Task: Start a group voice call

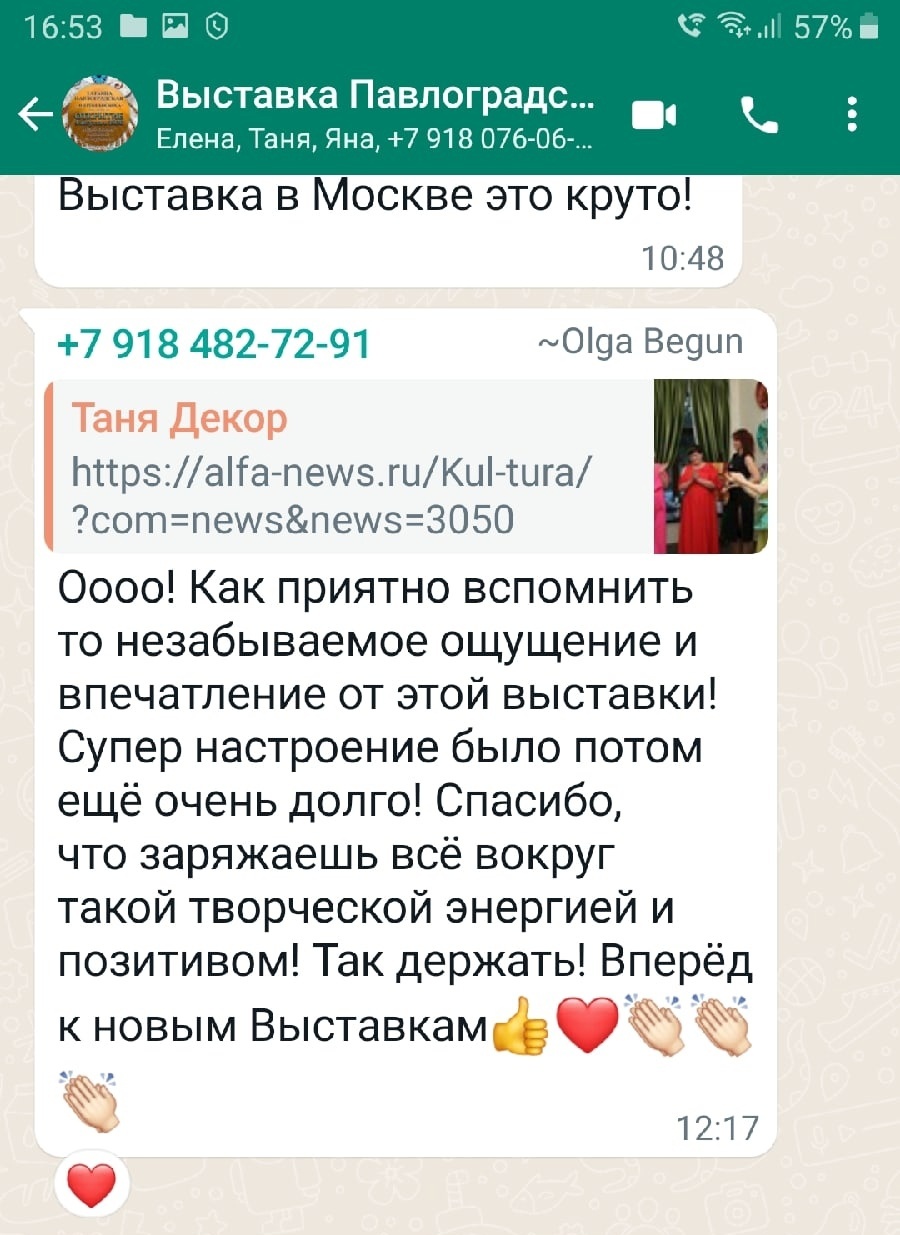Action: click(759, 116)
